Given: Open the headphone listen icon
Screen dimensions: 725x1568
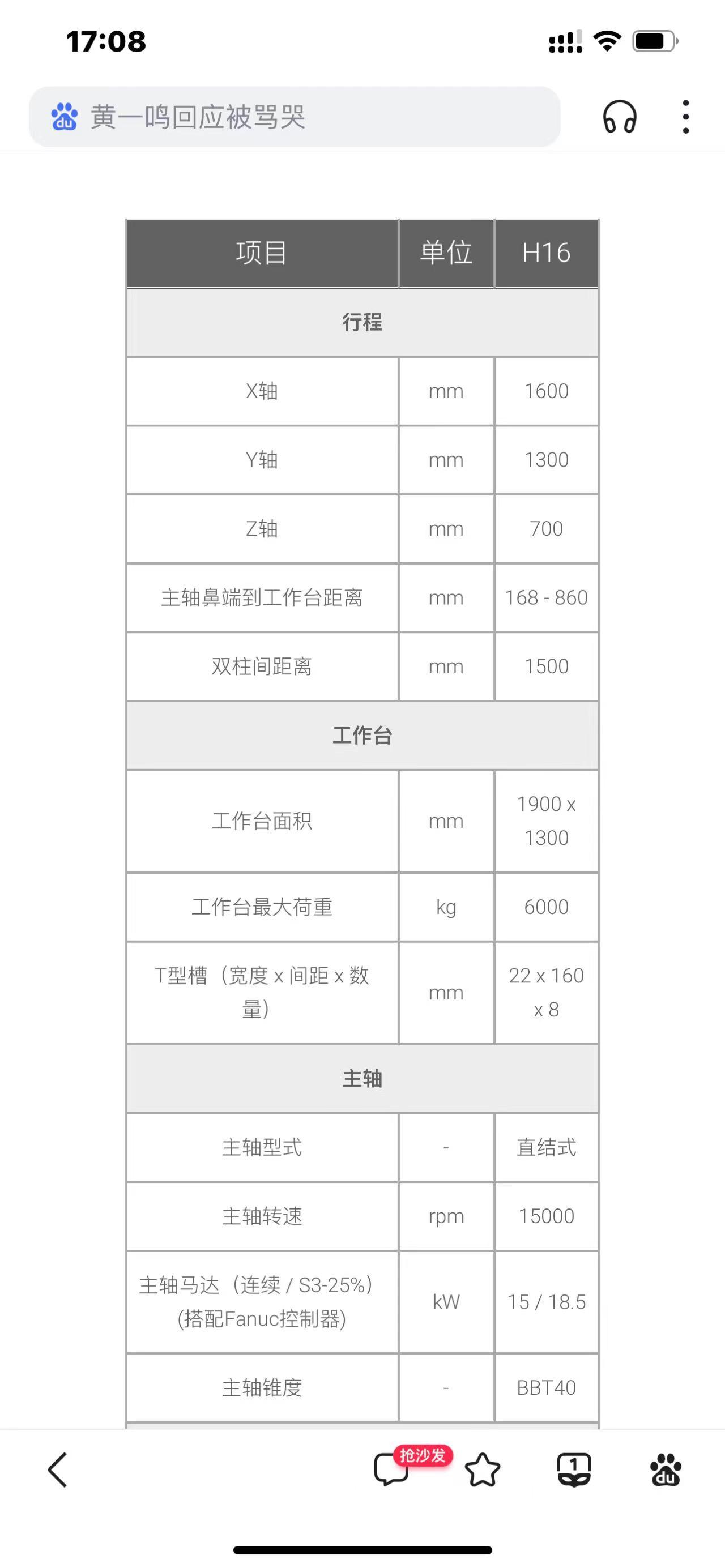Looking at the screenshot, I should tap(620, 116).
